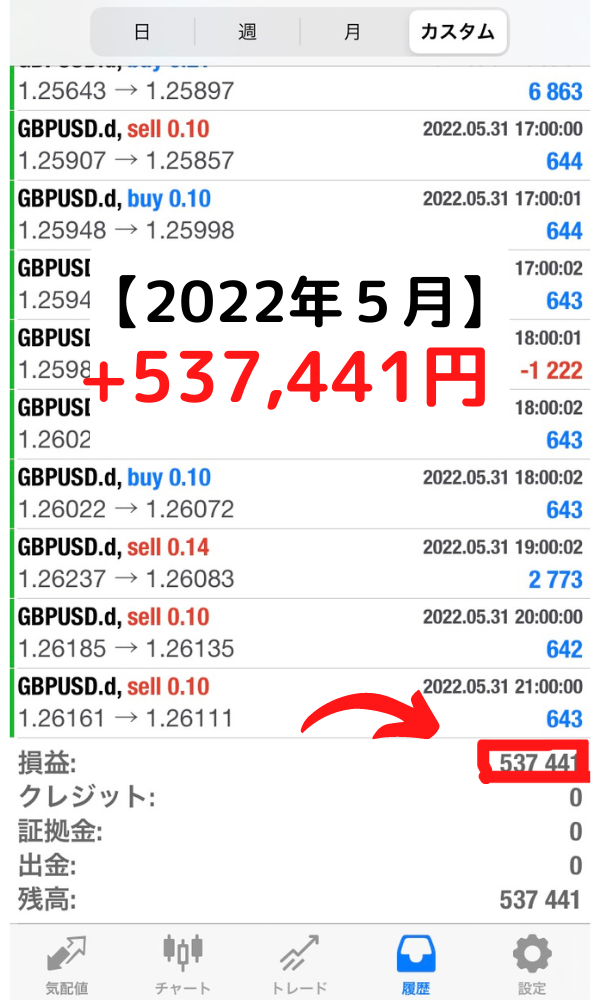Open the GBPUSD sell trade at 17:00:00
This screenshot has height=1000, width=600.
click(300, 145)
